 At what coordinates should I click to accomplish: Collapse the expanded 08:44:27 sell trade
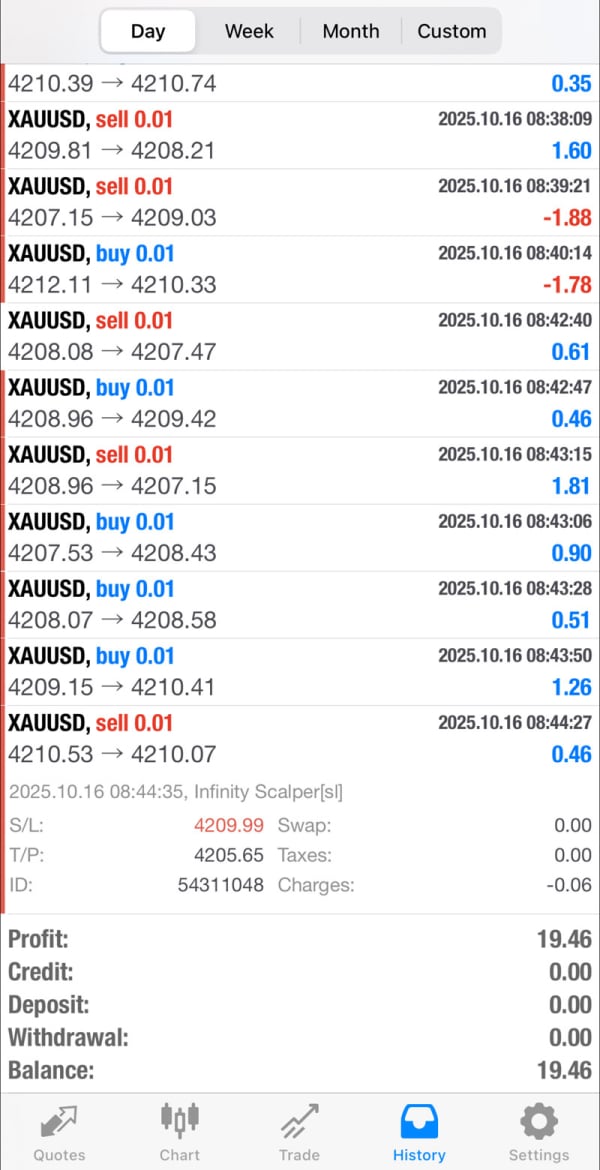point(300,738)
